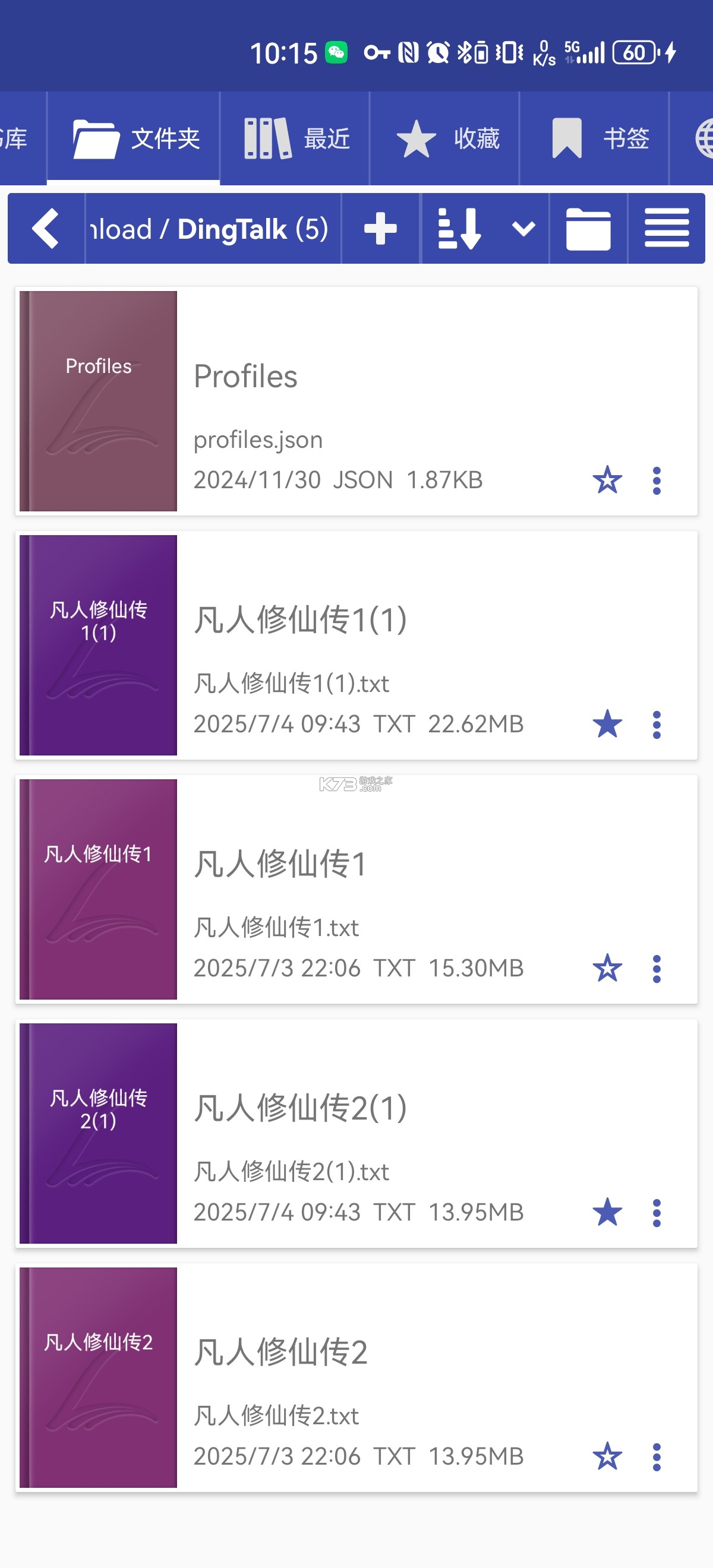Favorite the Profiles file with star toggle
The width and height of the screenshot is (713, 1568).
coord(607,481)
